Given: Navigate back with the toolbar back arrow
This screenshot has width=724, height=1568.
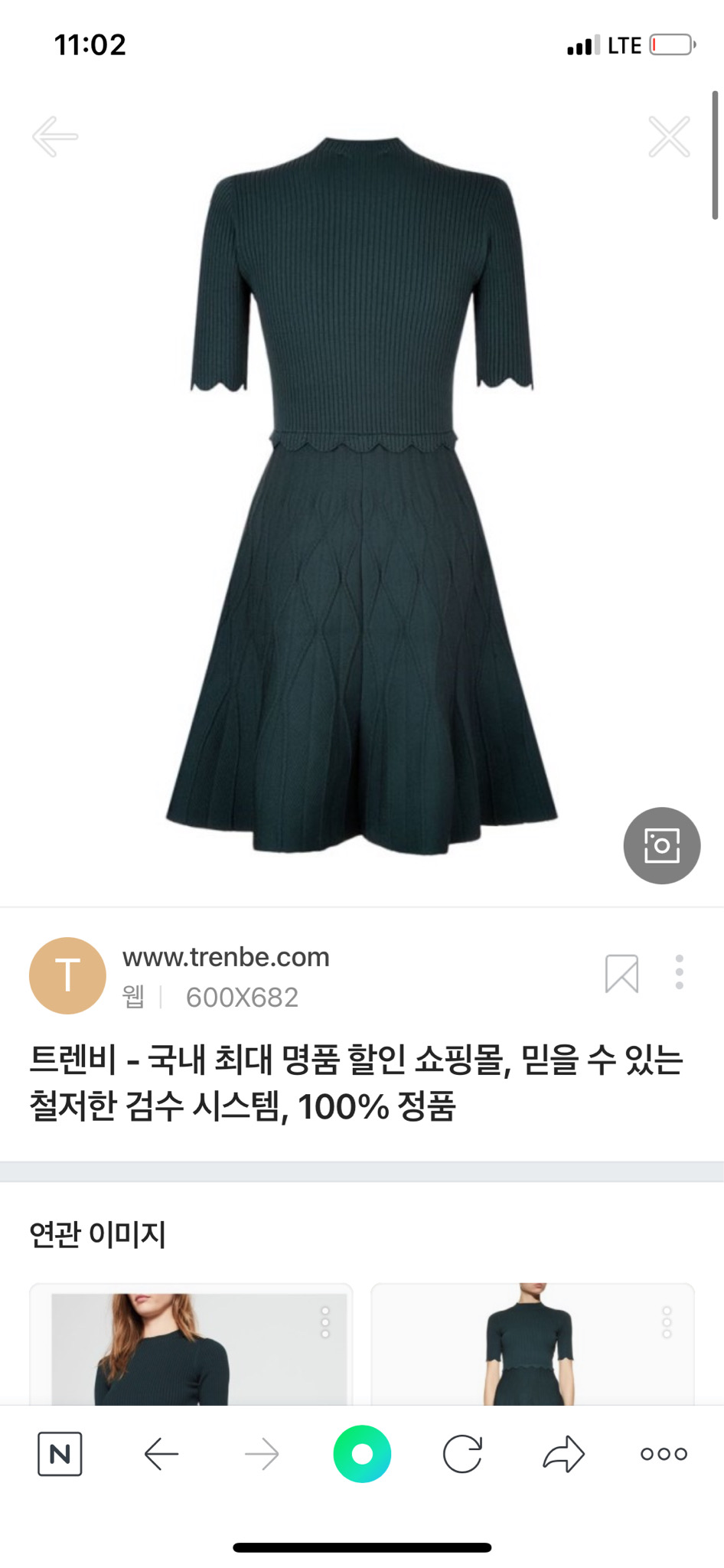Looking at the screenshot, I should pyautogui.click(x=160, y=1455).
